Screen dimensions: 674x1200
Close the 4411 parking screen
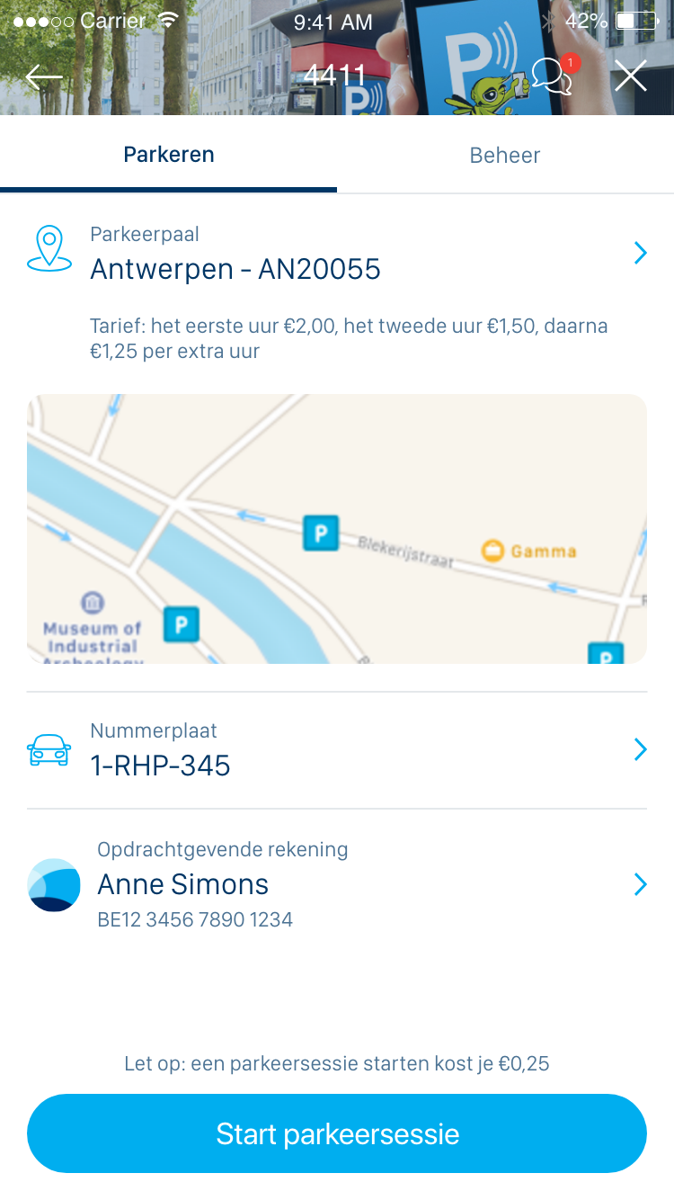tap(630, 76)
